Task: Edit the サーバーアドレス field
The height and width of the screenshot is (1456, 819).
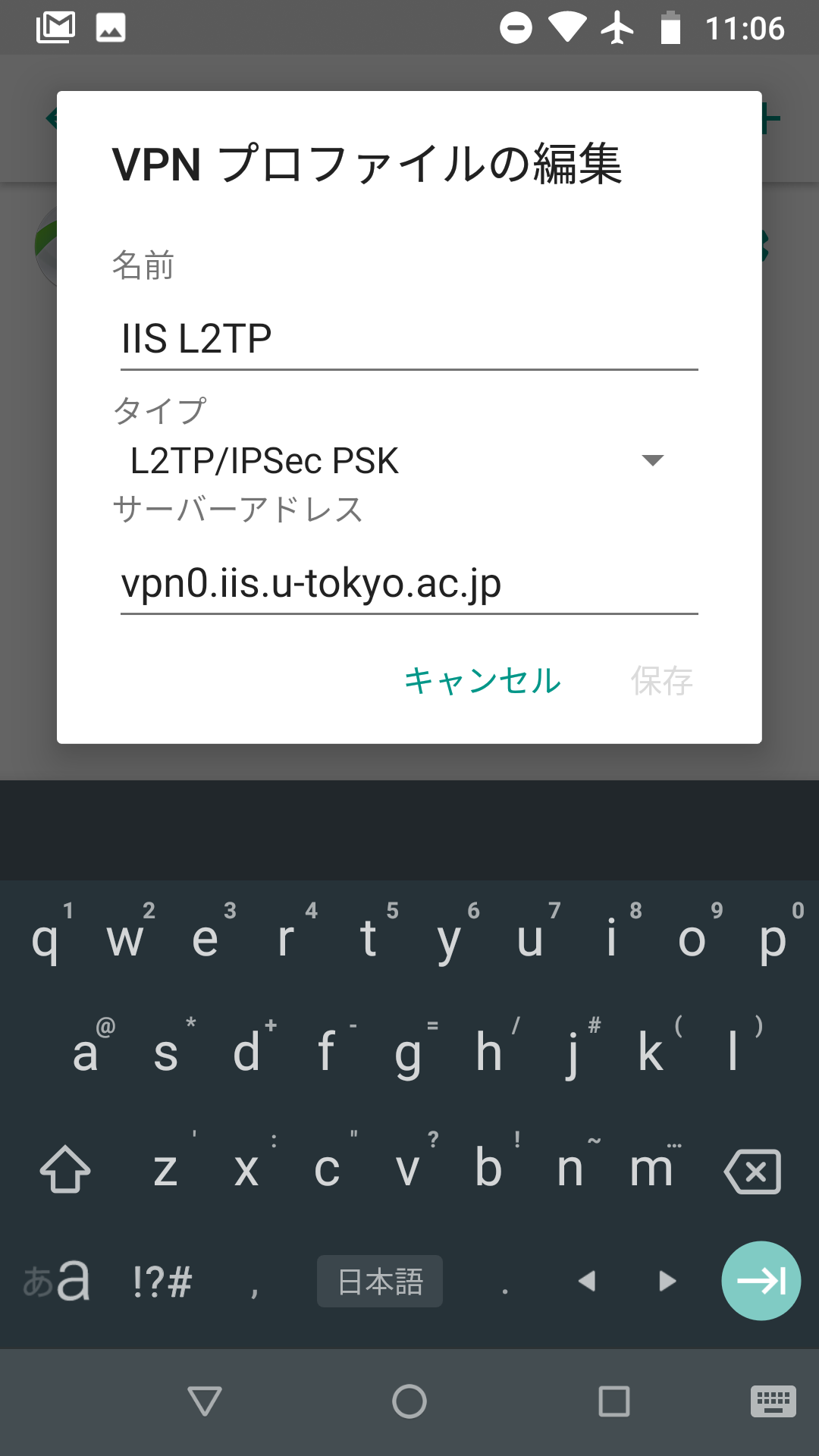Action: click(x=409, y=584)
